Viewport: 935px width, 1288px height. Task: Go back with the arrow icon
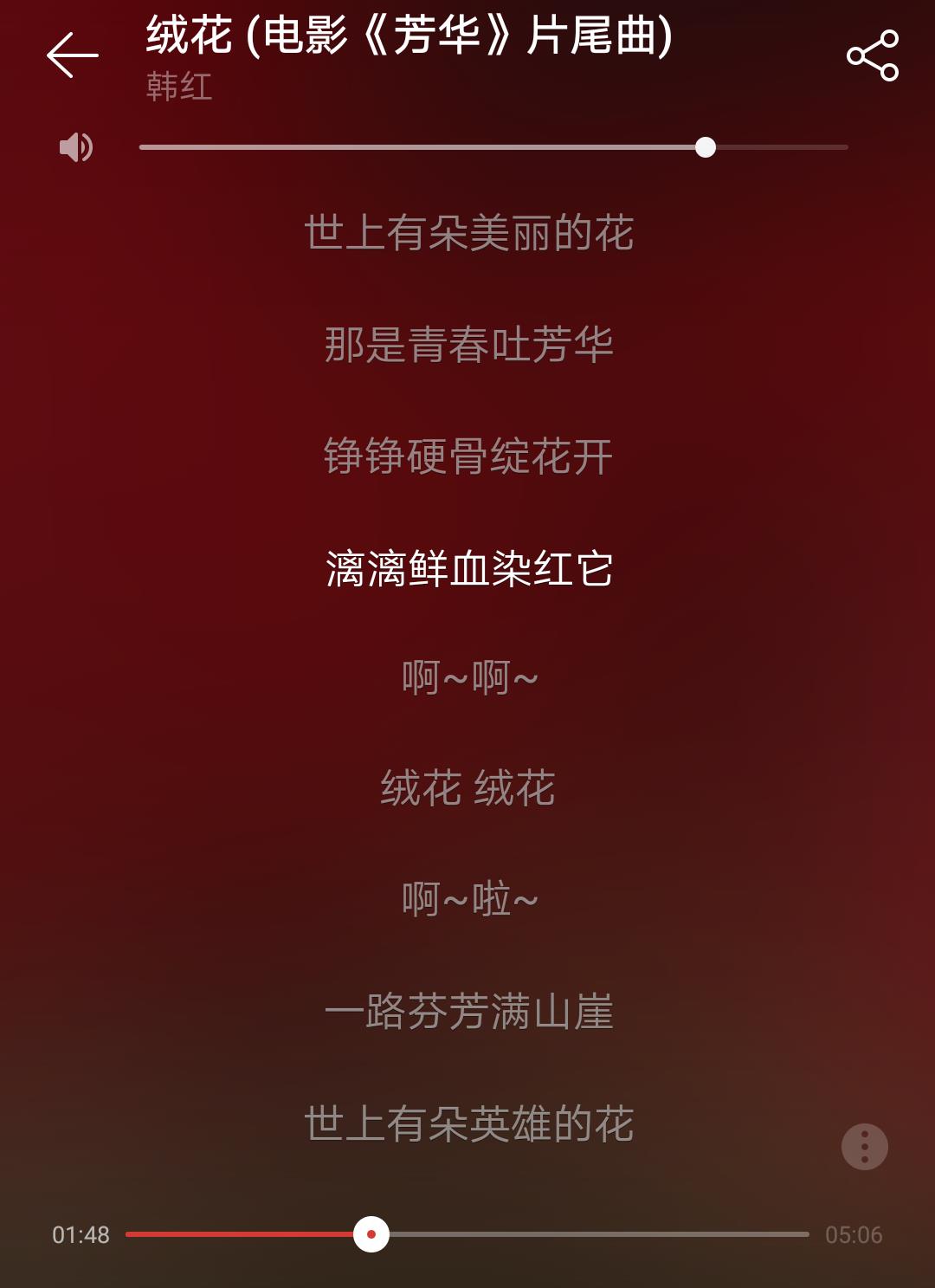(x=72, y=55)
